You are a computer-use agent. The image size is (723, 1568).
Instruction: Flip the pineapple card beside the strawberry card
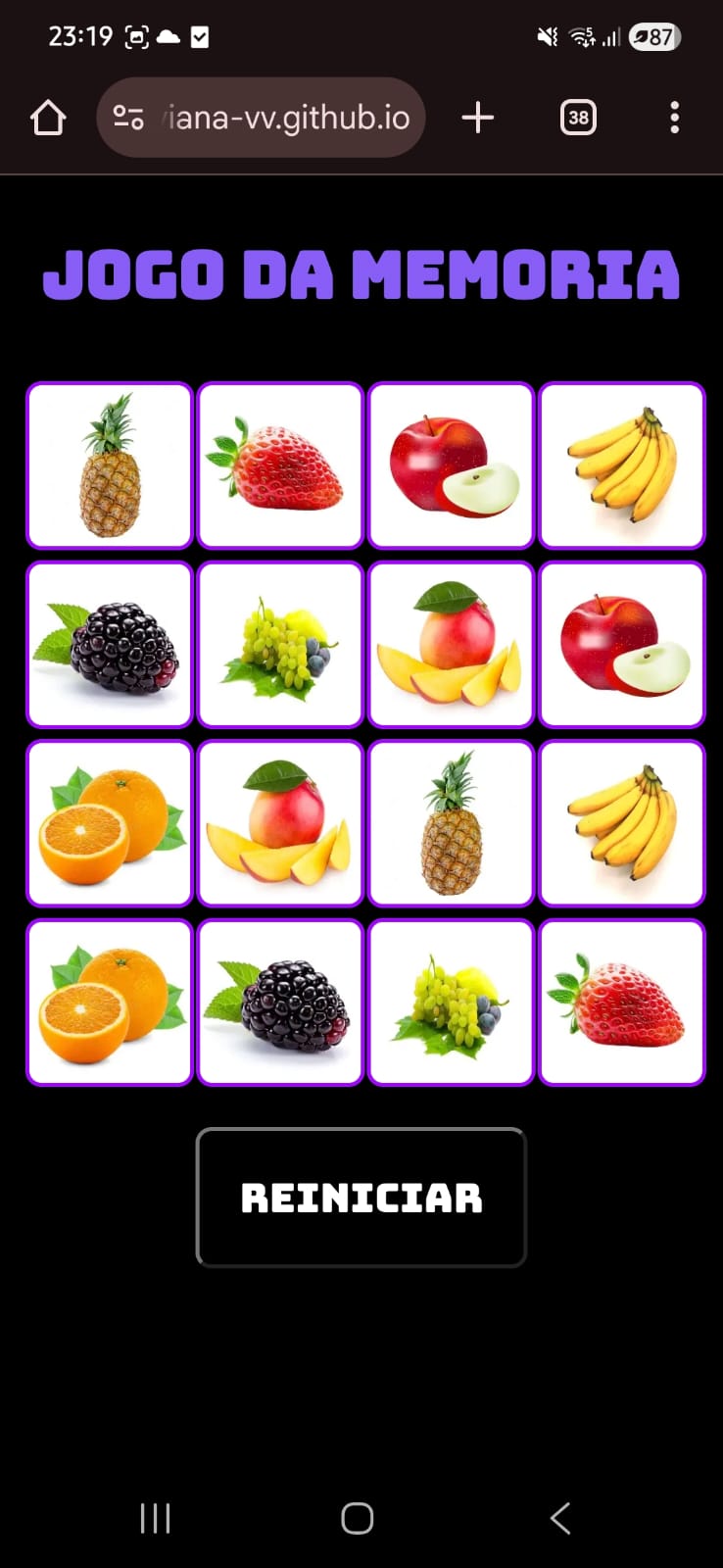[x=110, y=465]
